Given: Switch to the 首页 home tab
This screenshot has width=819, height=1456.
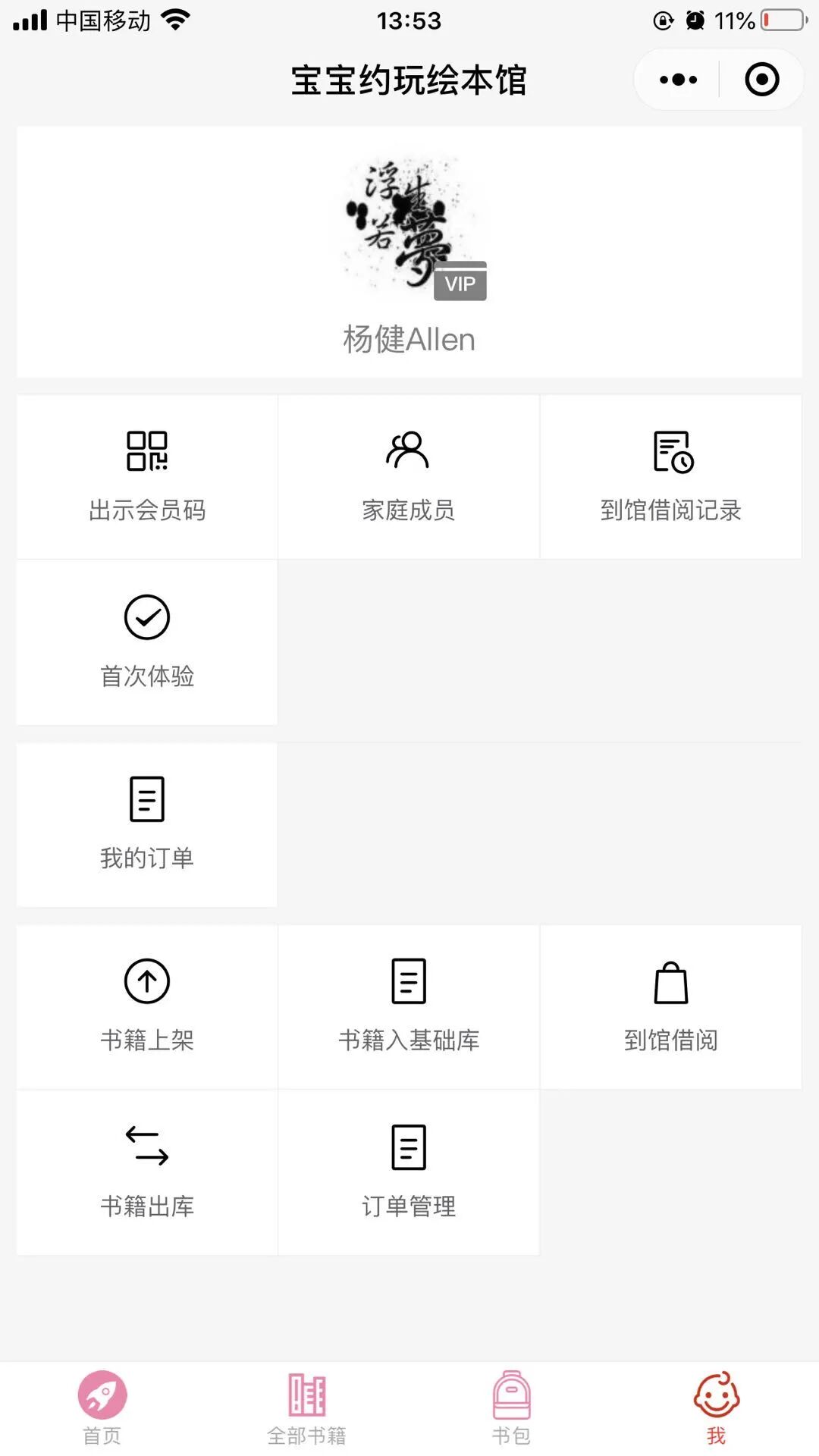Looking at the screenshot, I should coord(102,1407).
